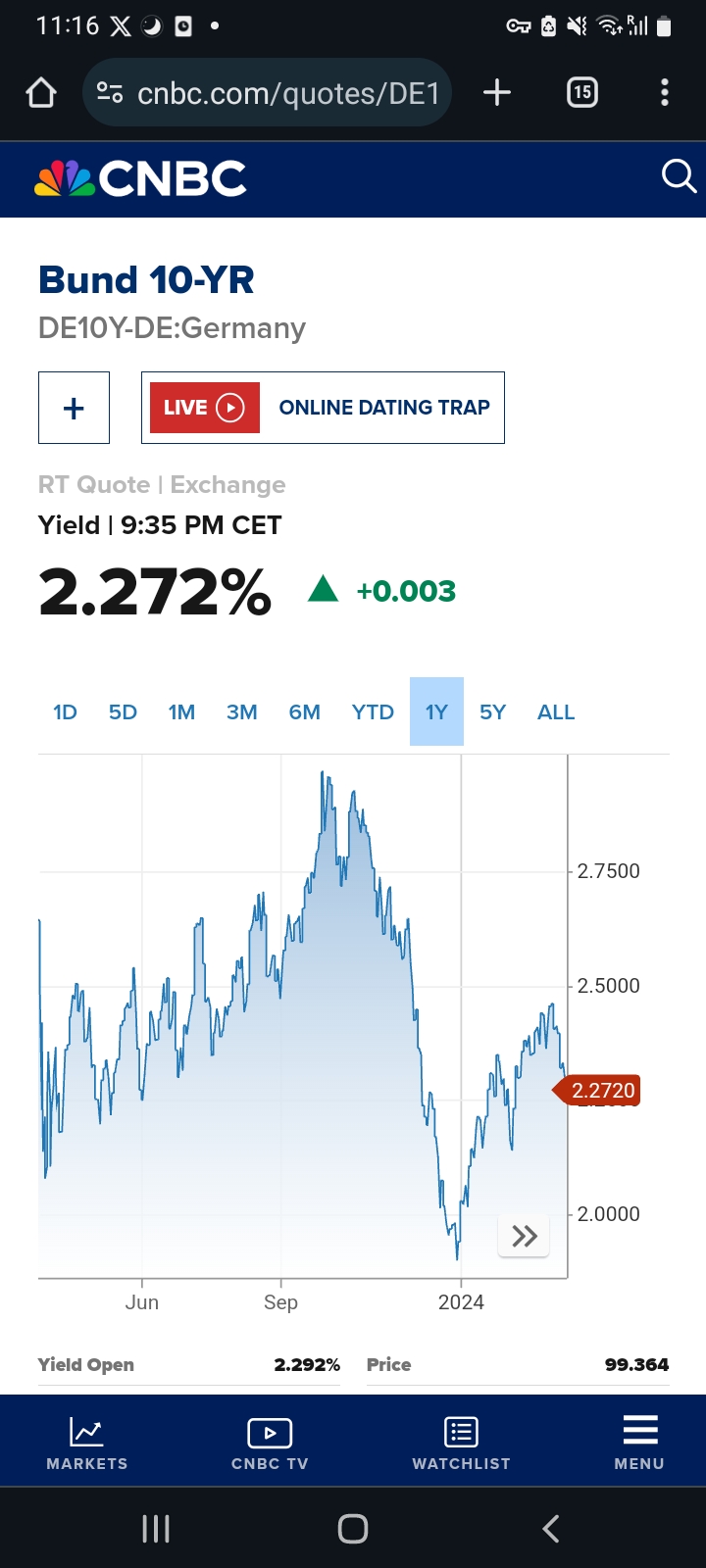This screenshot has width=706, height=1568.
Task: View the 6M chart range
Action: 304,712
